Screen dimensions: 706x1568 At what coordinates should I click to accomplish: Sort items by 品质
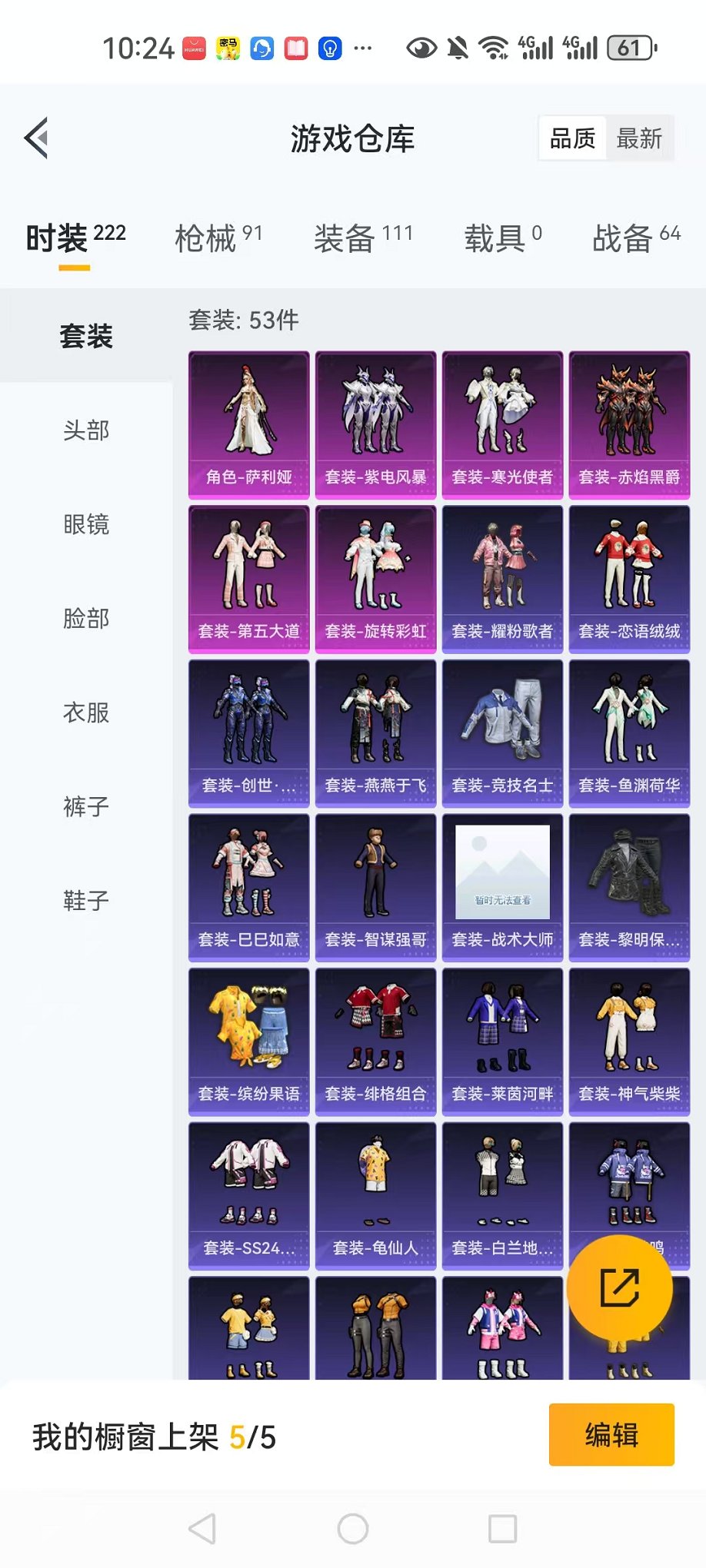573,139
